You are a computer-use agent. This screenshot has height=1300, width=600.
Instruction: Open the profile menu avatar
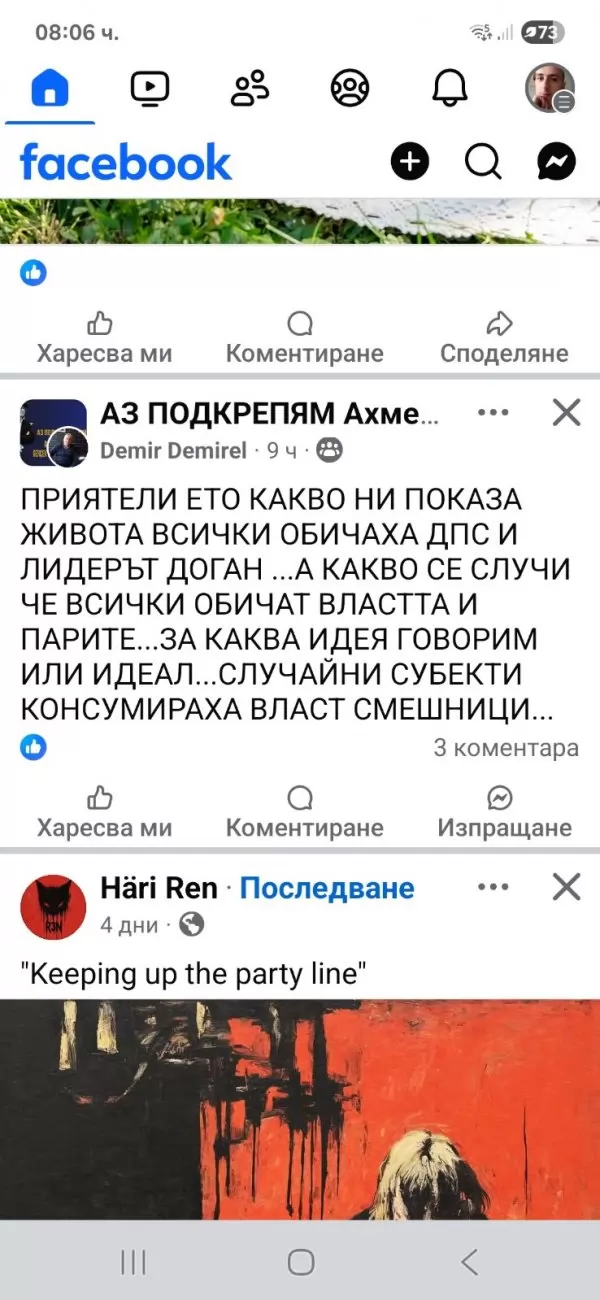[x=550, y=89]
